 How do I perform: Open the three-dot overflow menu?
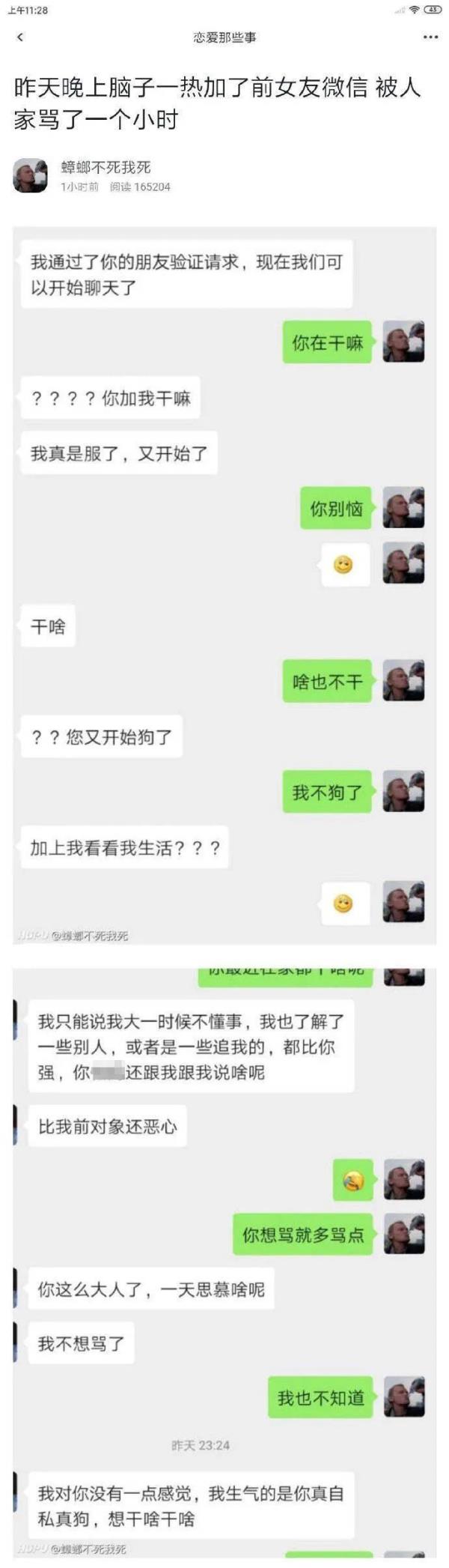(x=430, y=37)
